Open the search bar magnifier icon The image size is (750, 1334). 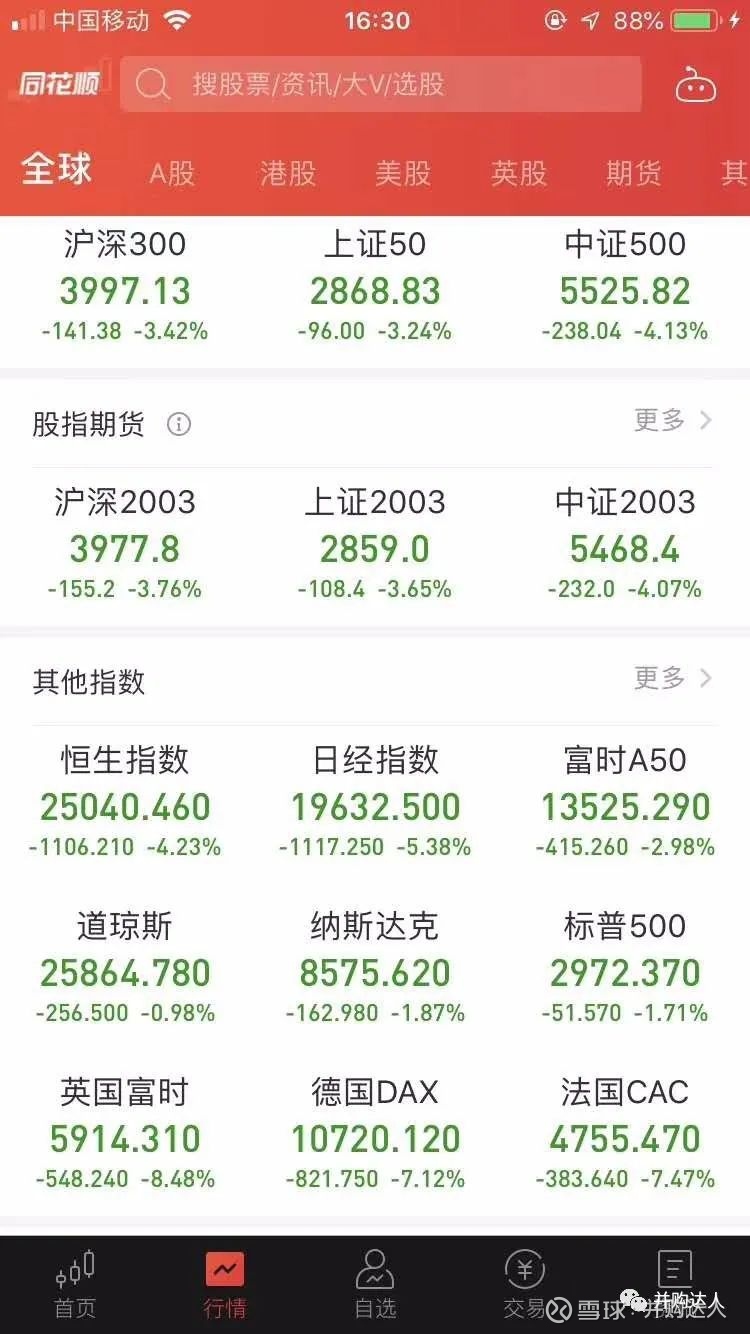[x=152, y=85]
